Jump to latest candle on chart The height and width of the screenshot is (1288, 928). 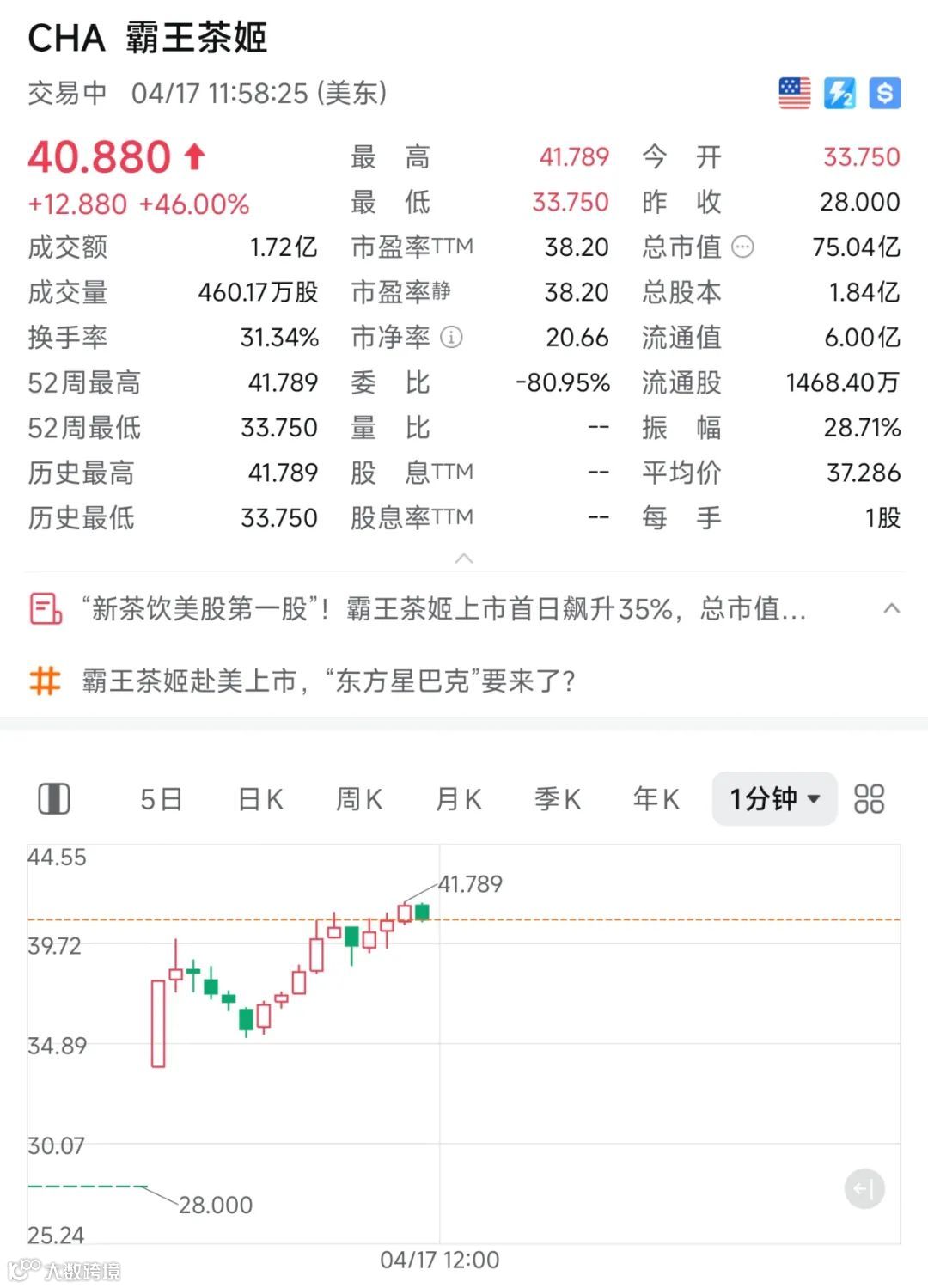pos(864,1189)
